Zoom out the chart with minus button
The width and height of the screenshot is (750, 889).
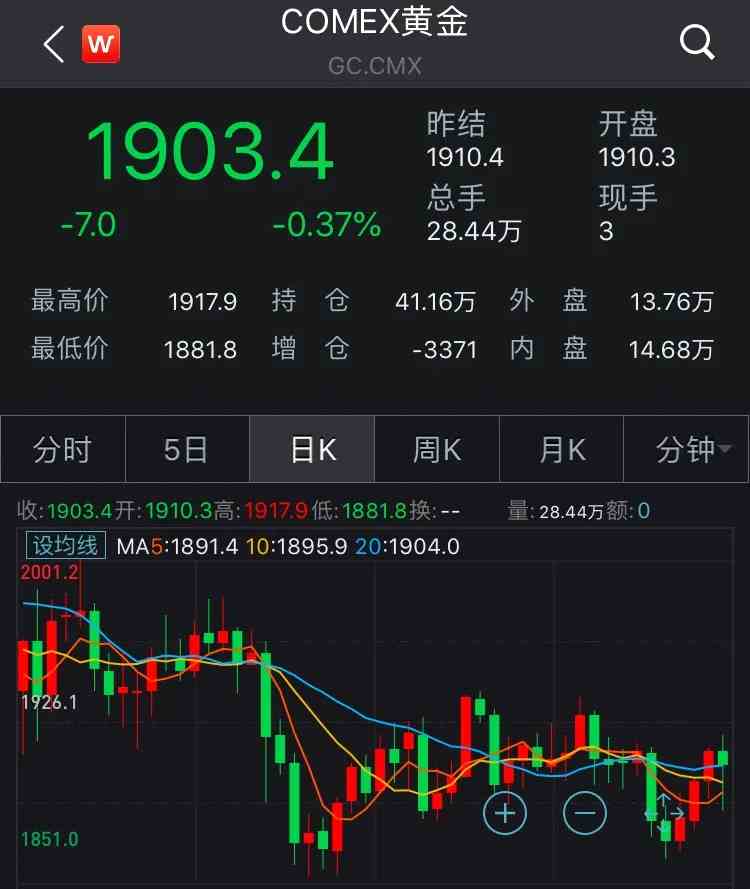pyautogui.click(x=585, y=813)
